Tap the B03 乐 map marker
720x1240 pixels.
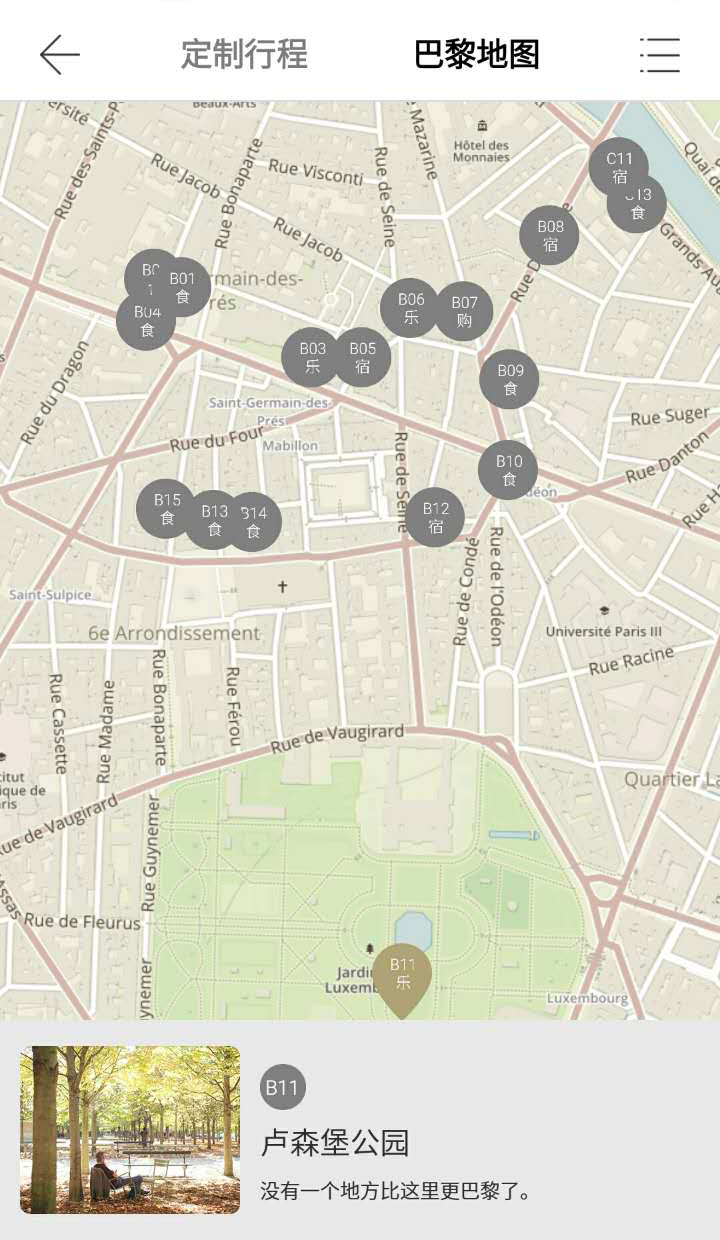[x=311, y=357]
